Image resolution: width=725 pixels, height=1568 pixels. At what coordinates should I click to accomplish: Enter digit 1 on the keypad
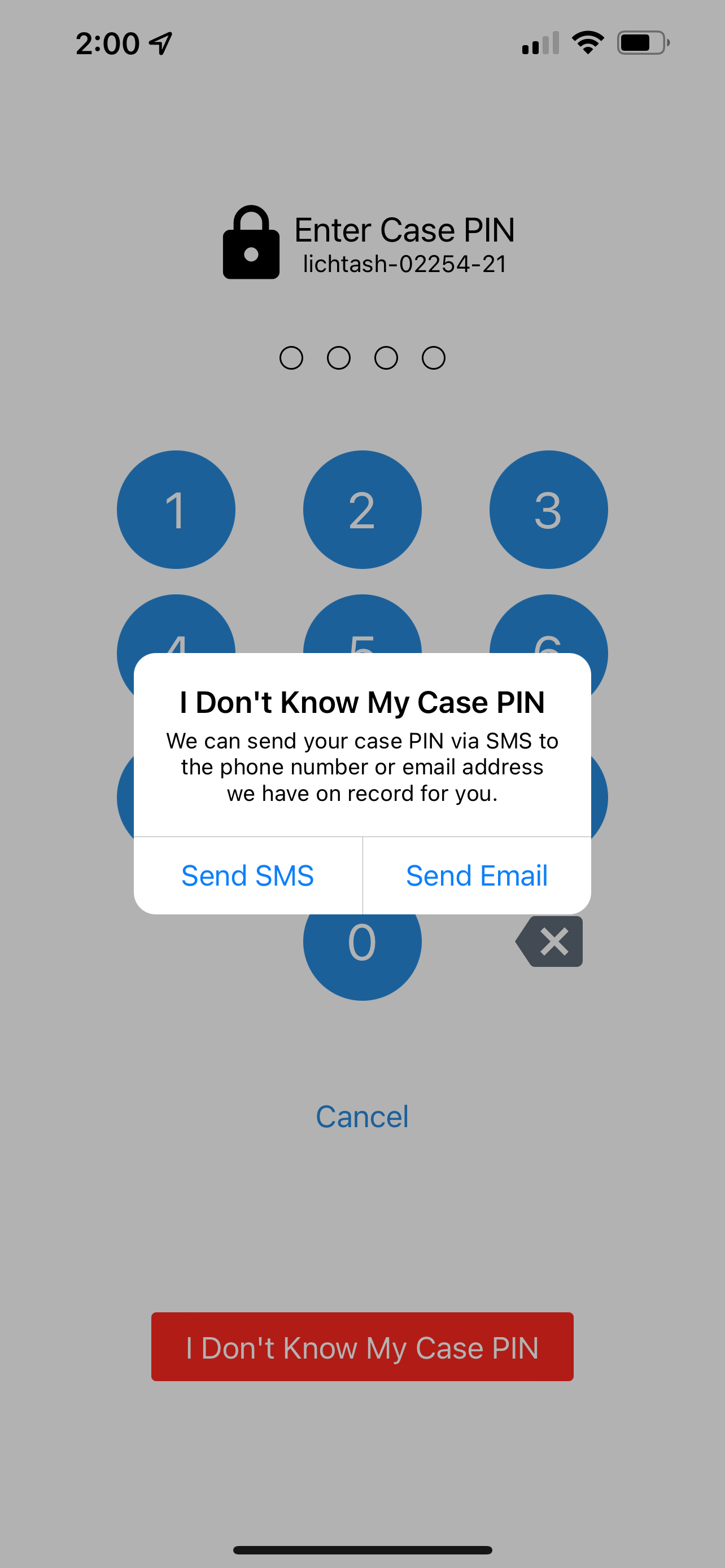click(176, 510)
